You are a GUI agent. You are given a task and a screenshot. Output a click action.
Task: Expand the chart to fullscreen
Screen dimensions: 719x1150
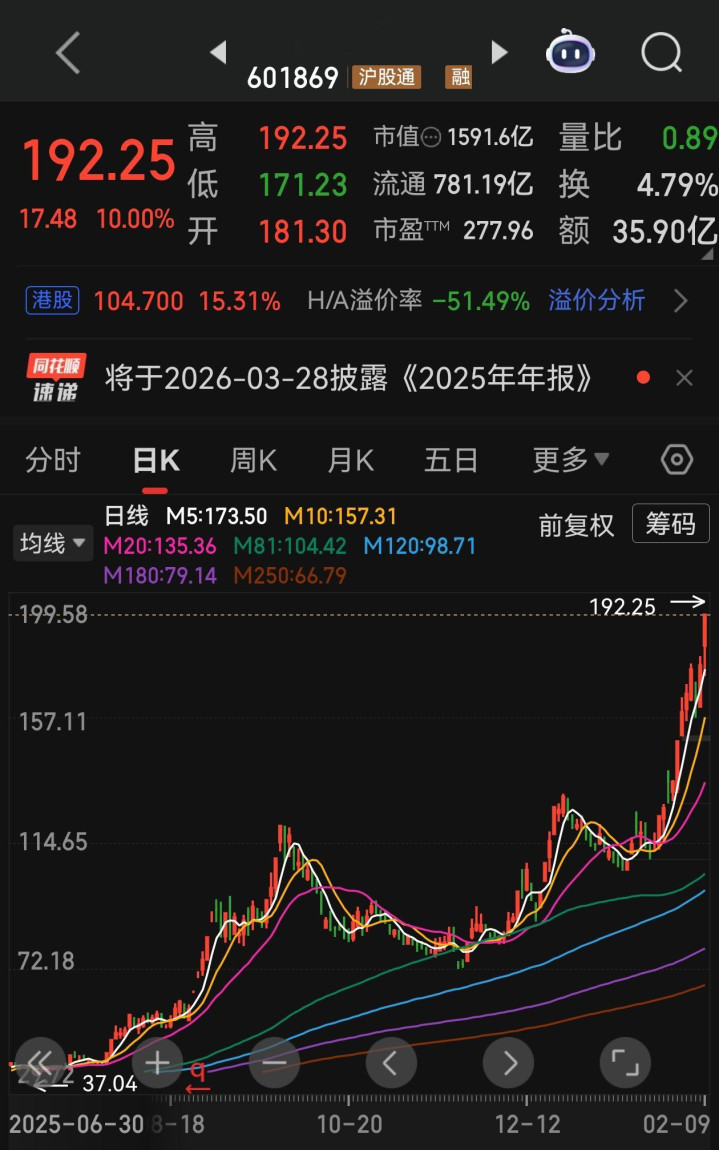pyautogui.click(x=625, y=1062)
